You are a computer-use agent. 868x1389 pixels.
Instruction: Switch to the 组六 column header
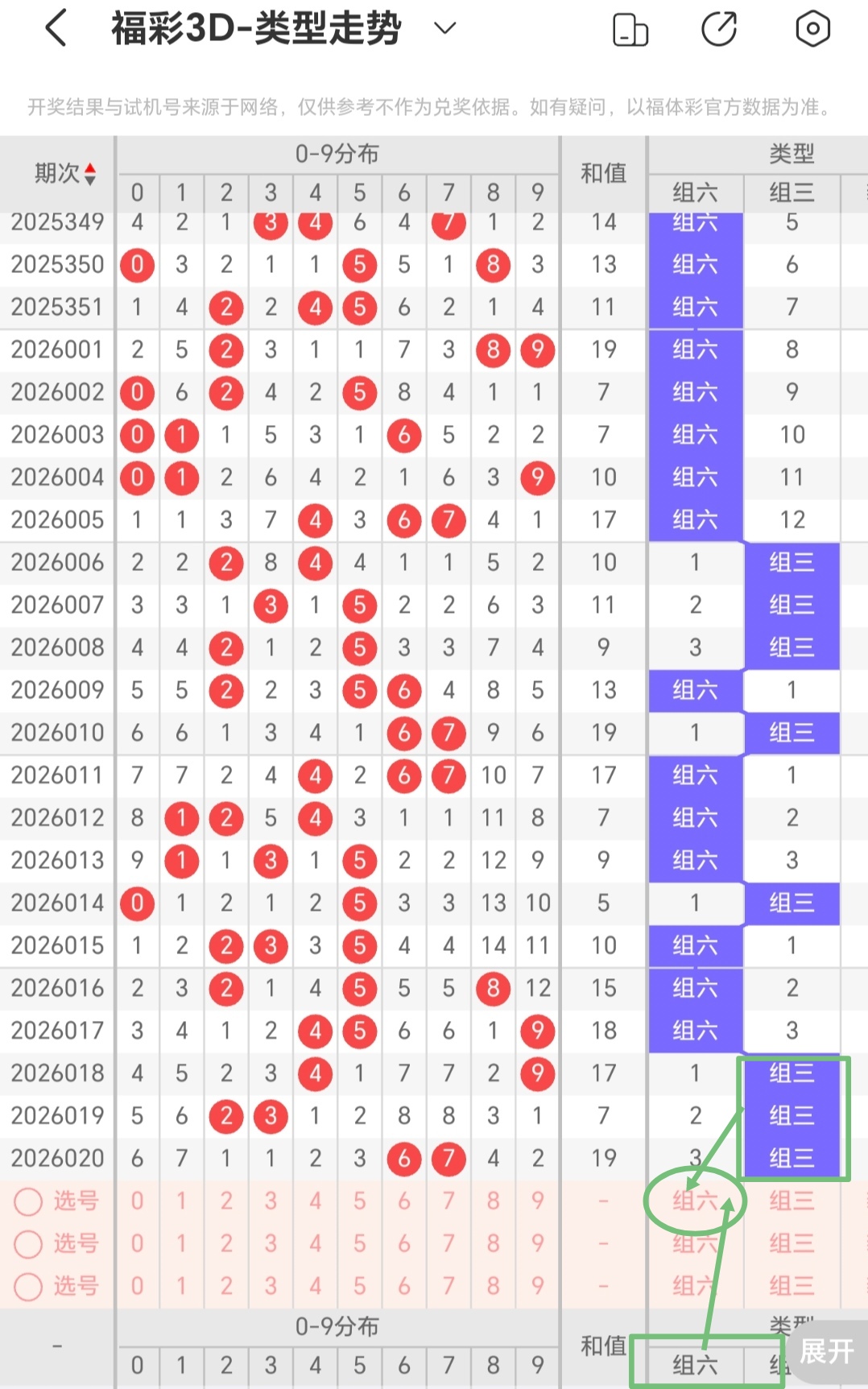(694, 192)
